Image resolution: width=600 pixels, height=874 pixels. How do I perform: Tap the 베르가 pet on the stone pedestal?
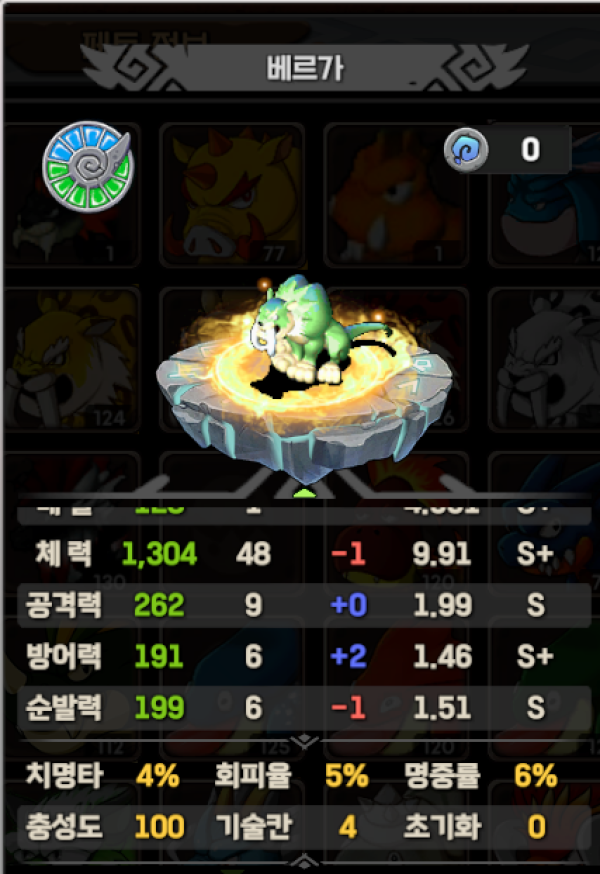point(300,330)
